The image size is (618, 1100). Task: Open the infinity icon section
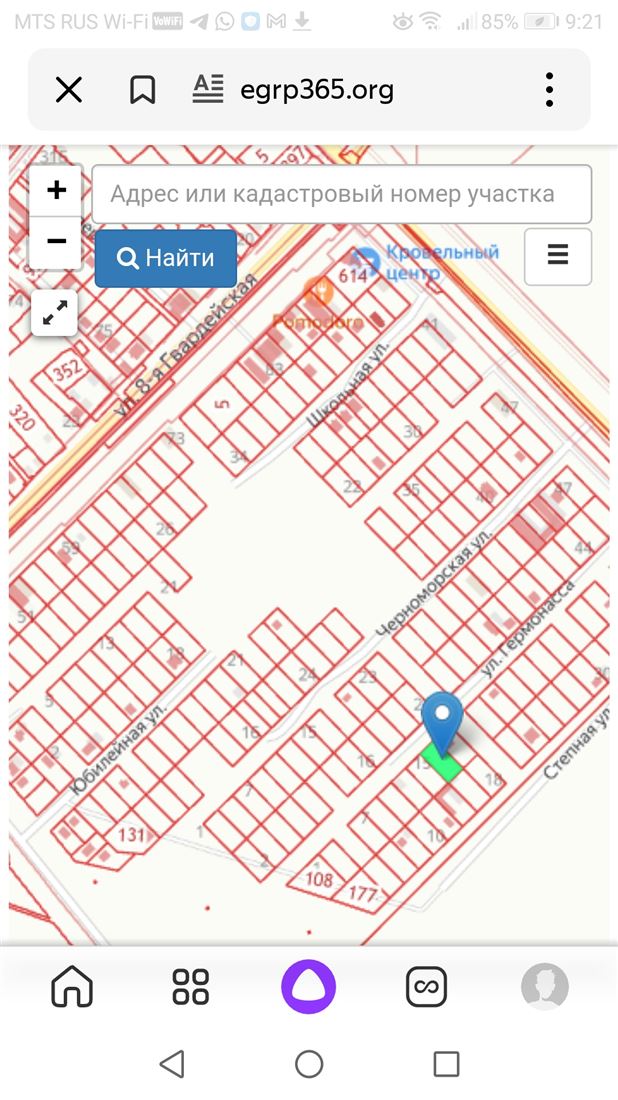426,987
